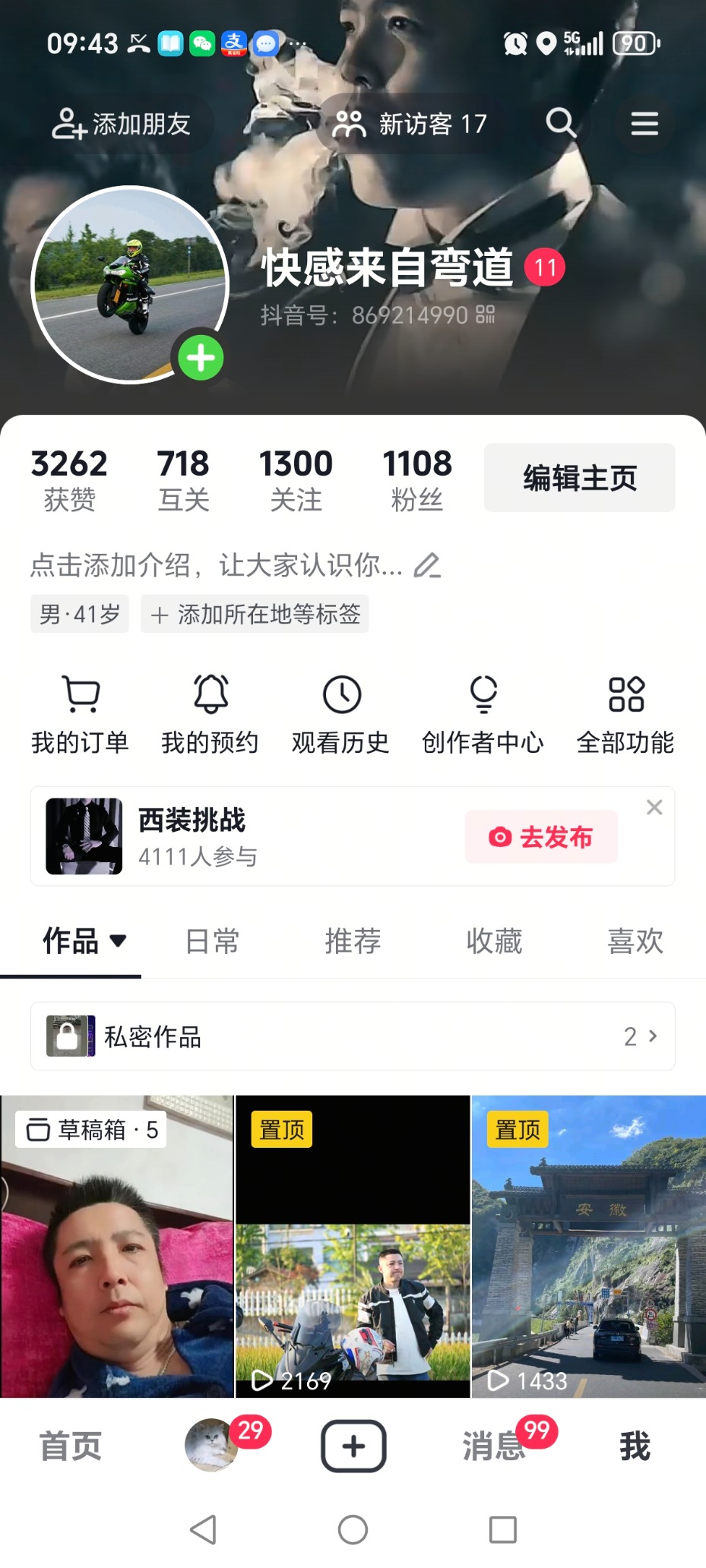
Task: Open 编辑主页 to edit profile
Action: click(x=579, y=478)
